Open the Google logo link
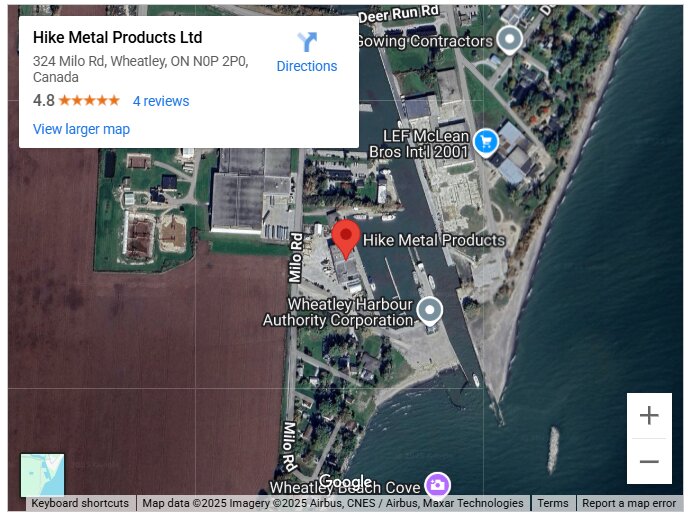 point(345,482)
